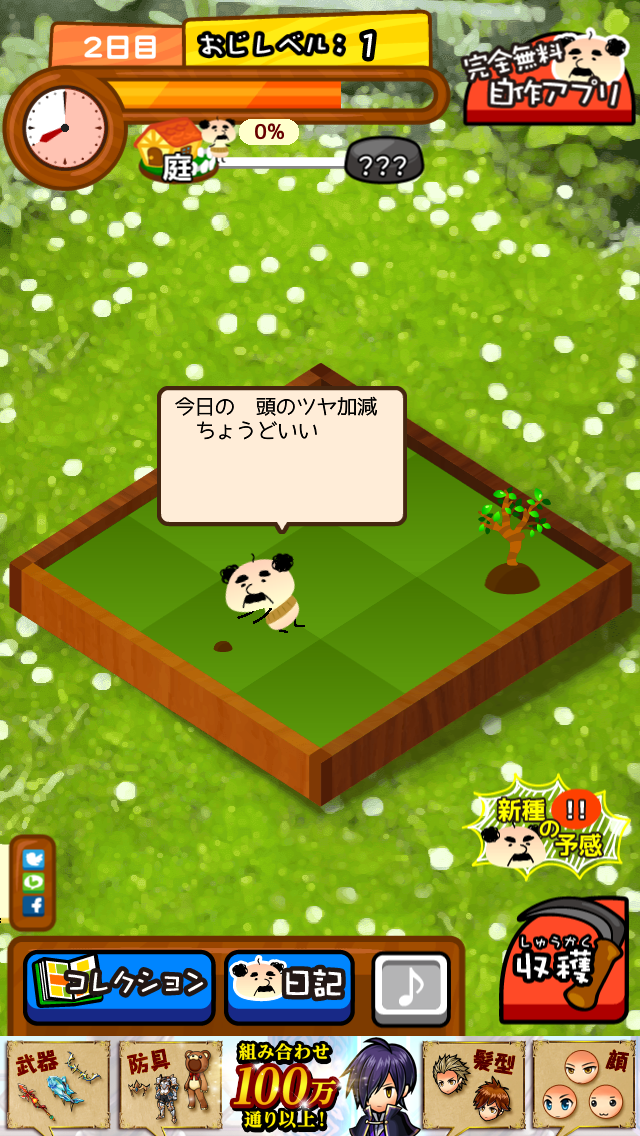Image resolution: width=640 pixels, height=1136 pixels.
Task: Open the 新種の予感 new species alert
Action: 547,827
